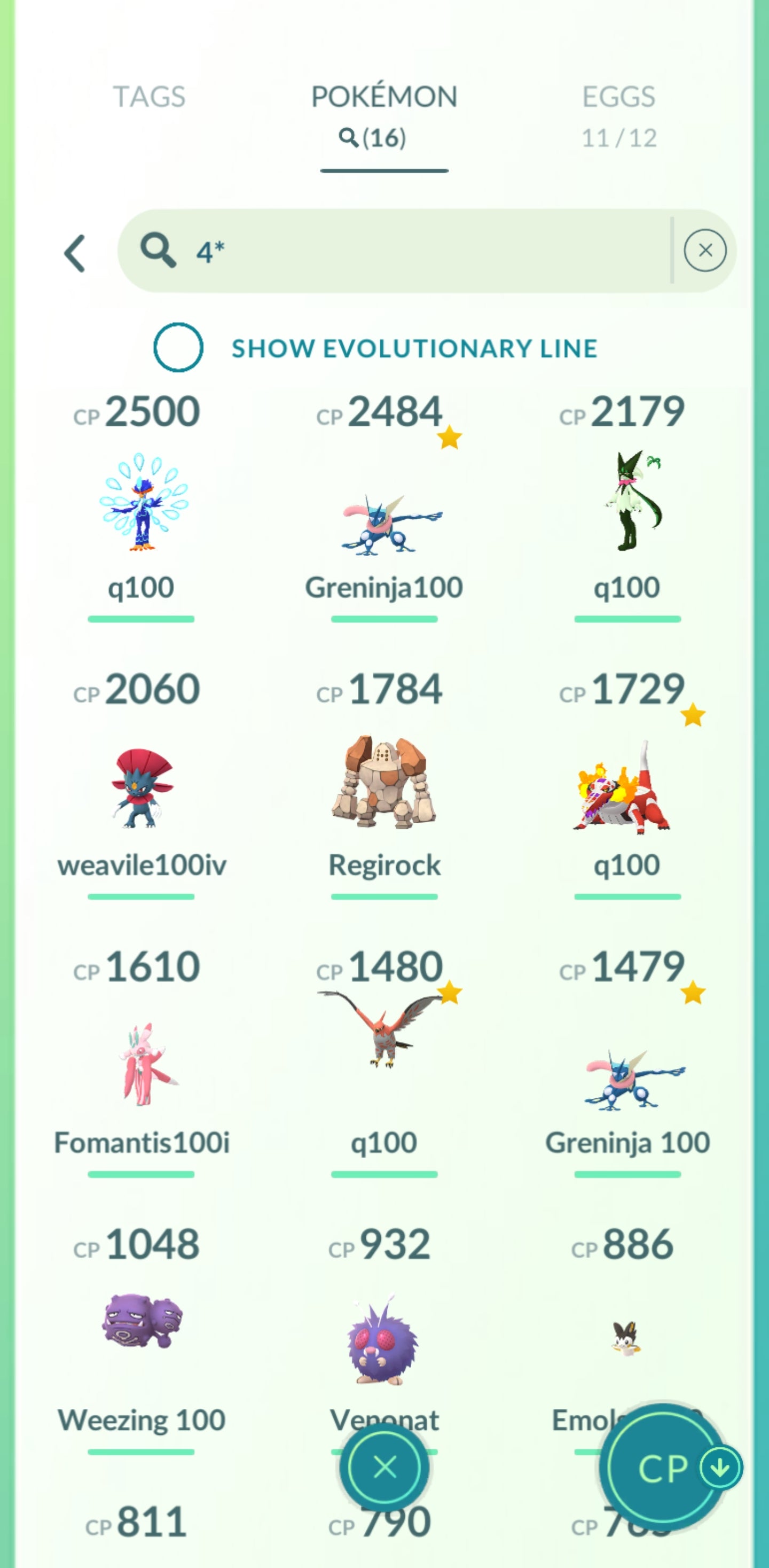Close the Pokémon list with X button

[x=384, y=1468]
